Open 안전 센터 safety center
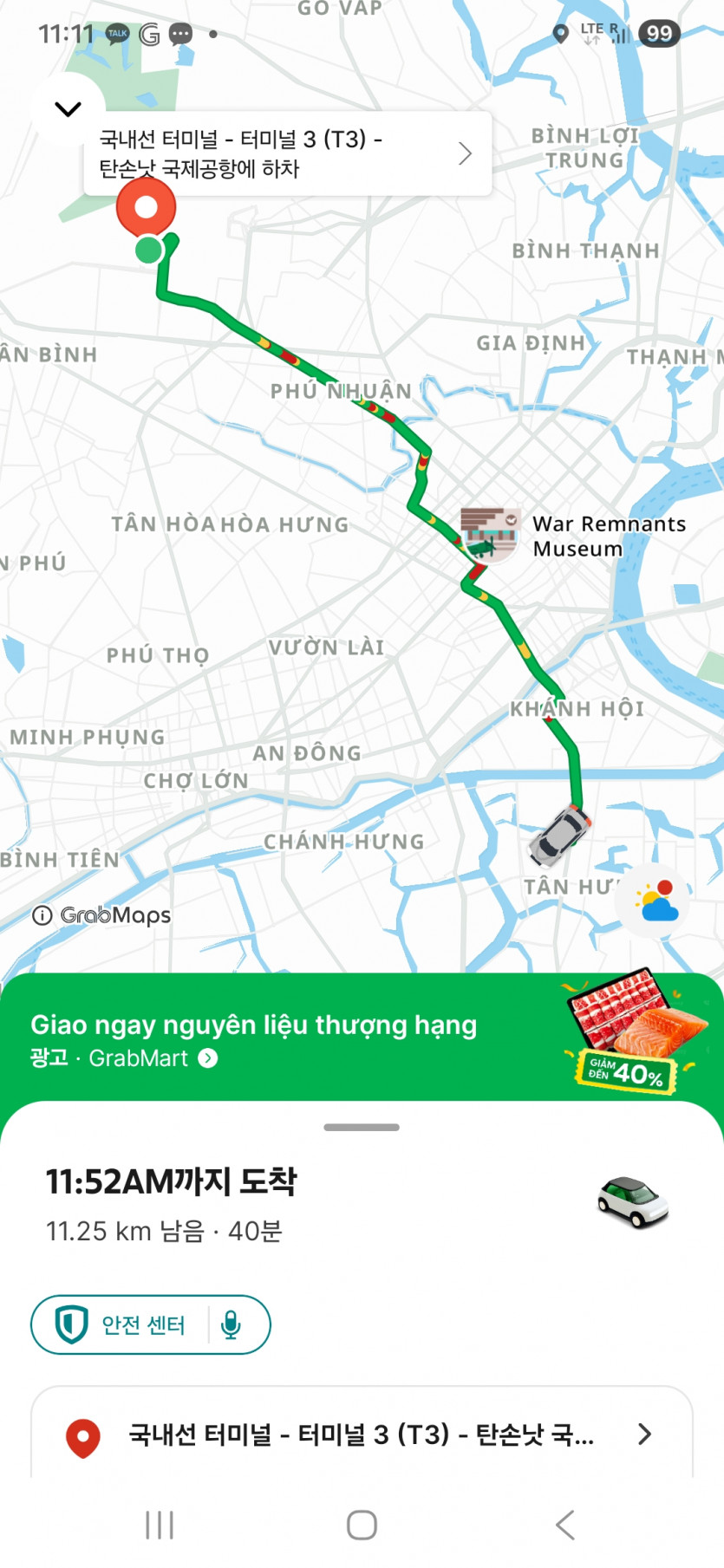The width and height of the screenshot is (724, 1568). [x=121, y=1324]
